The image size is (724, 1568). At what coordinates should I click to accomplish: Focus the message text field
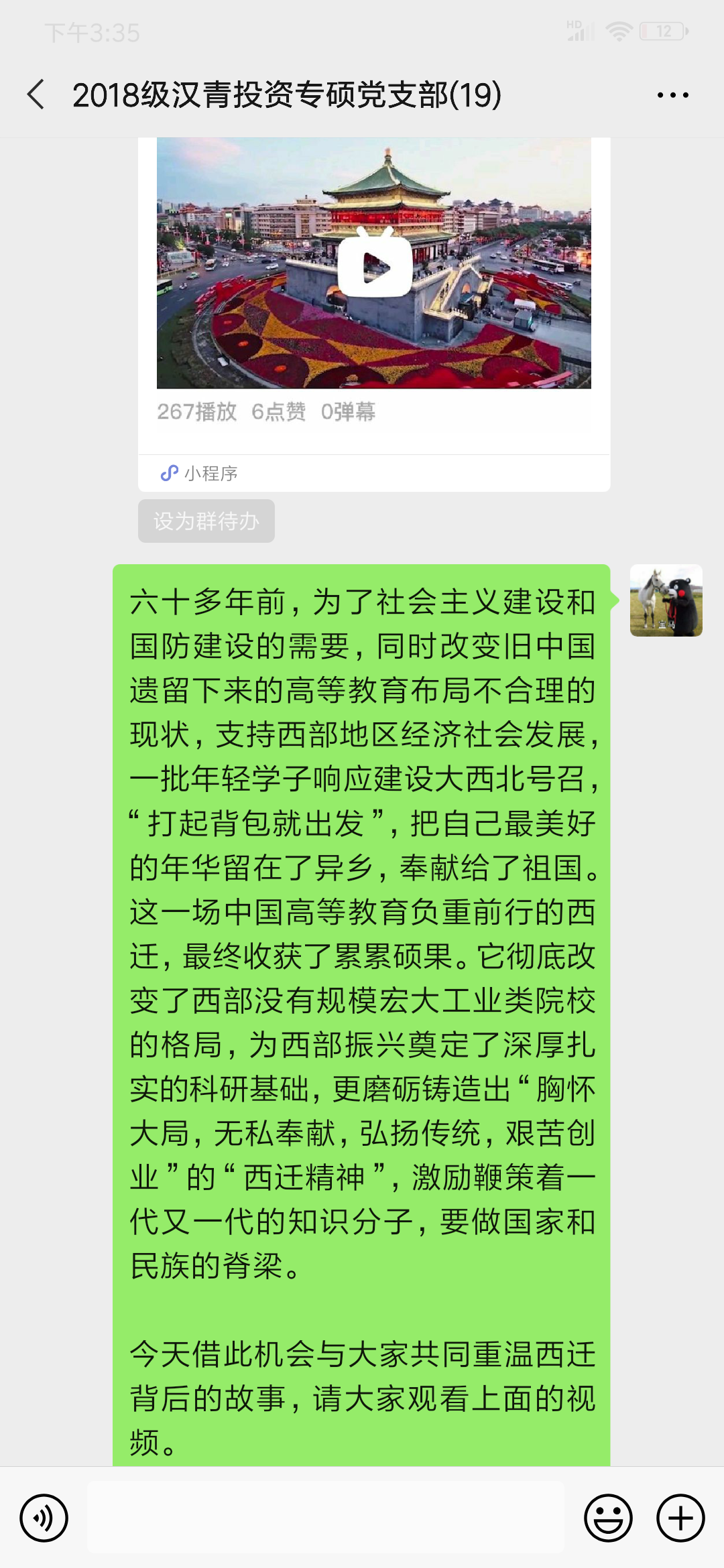[x=326, y=1517]
